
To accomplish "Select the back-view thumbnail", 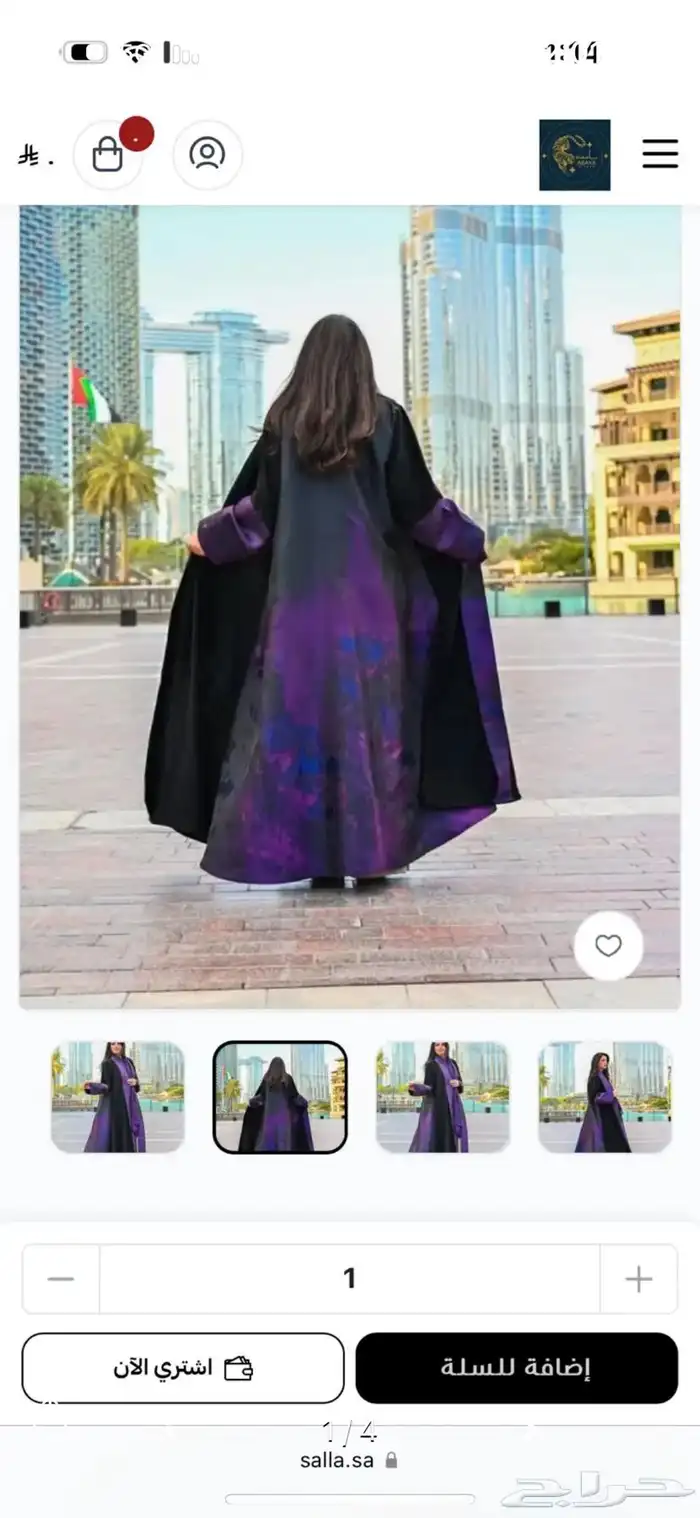I will click(x=280, y=1097).
